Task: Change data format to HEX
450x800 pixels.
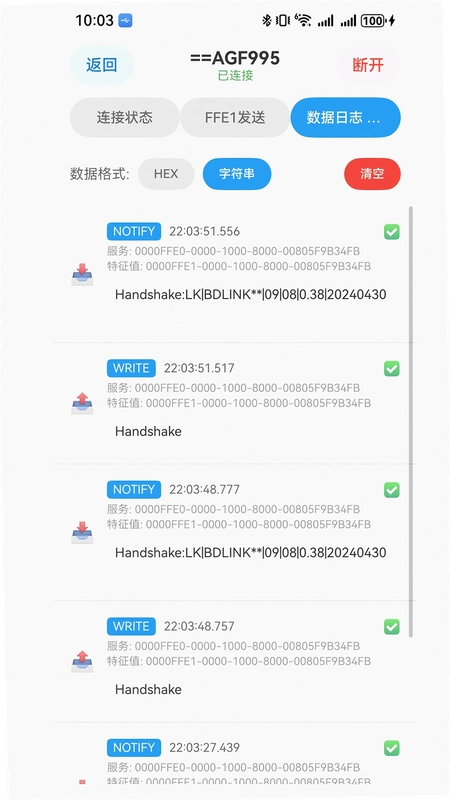Action: (x=166, y=174)
